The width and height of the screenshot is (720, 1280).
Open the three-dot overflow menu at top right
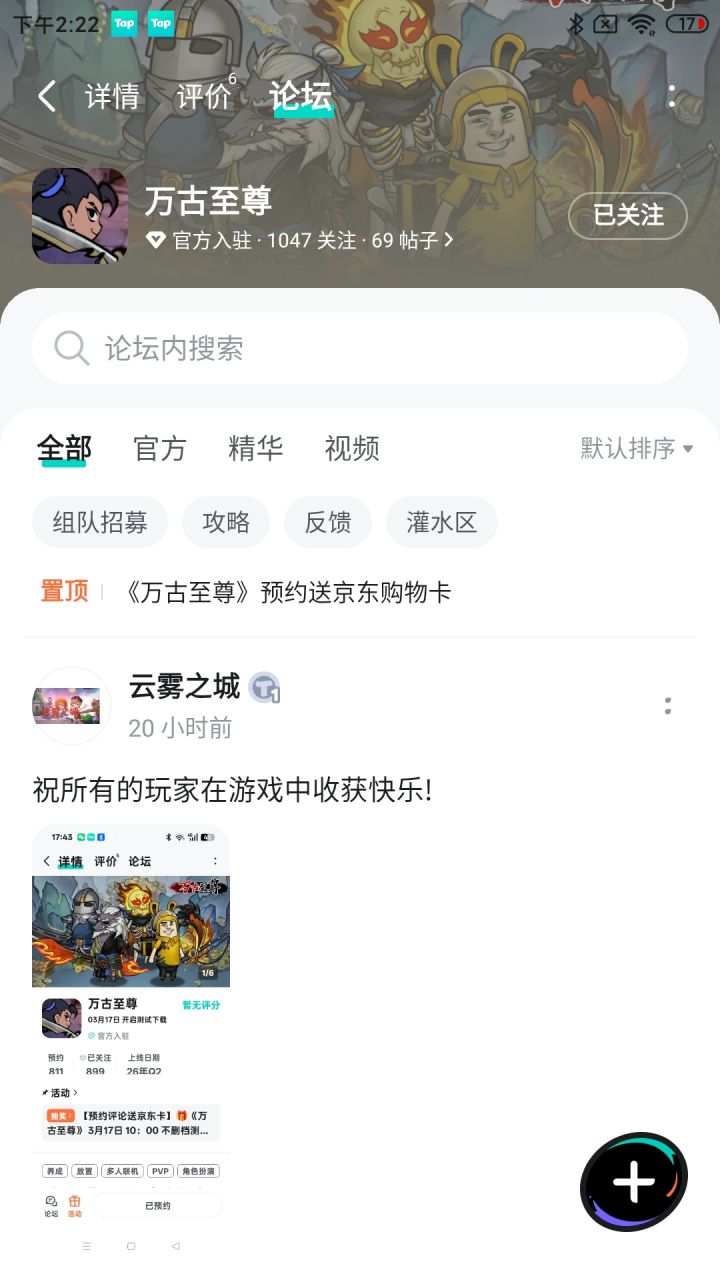tap(672, 95)
